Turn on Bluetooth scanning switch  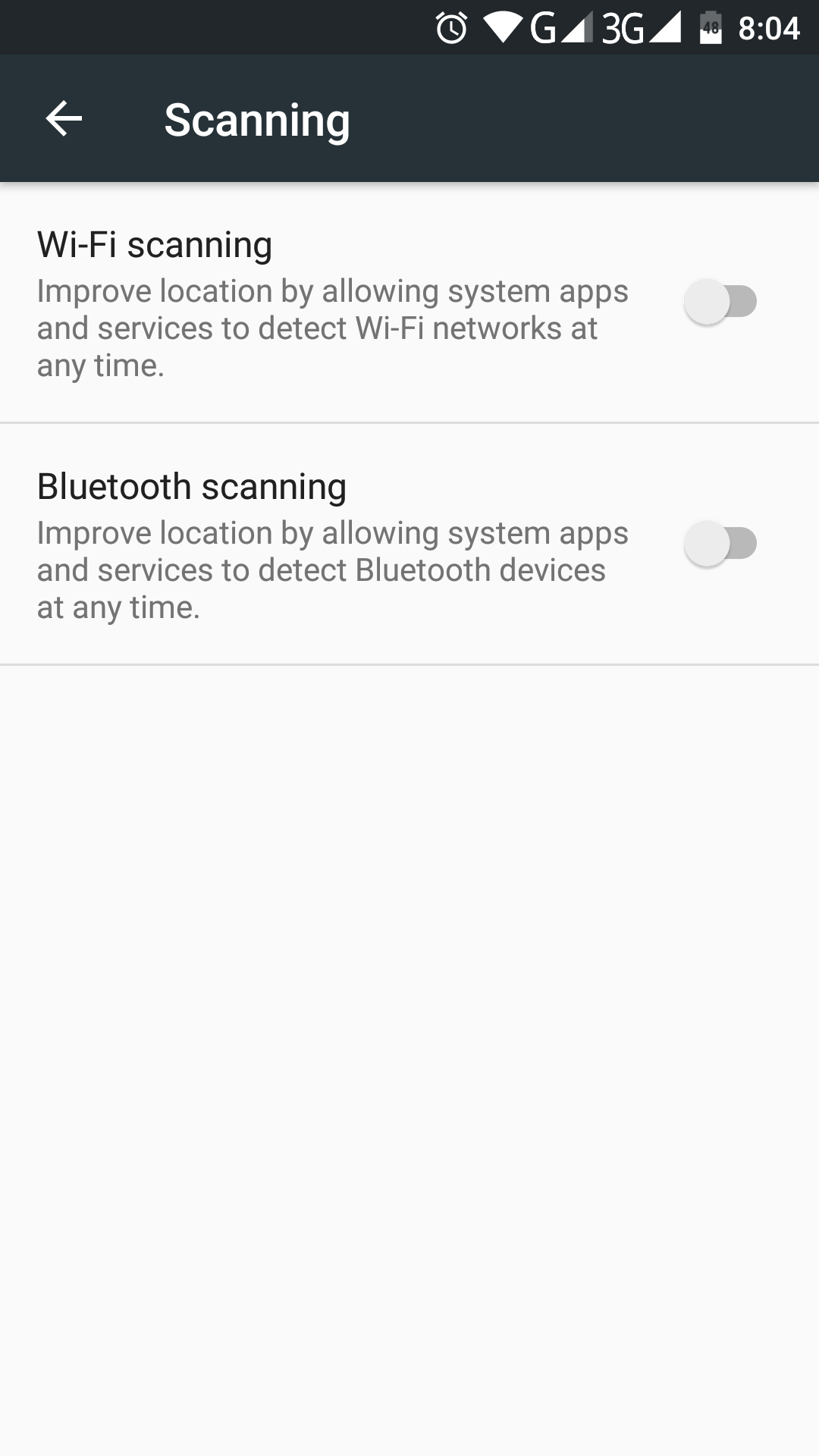tap(720, 544)
